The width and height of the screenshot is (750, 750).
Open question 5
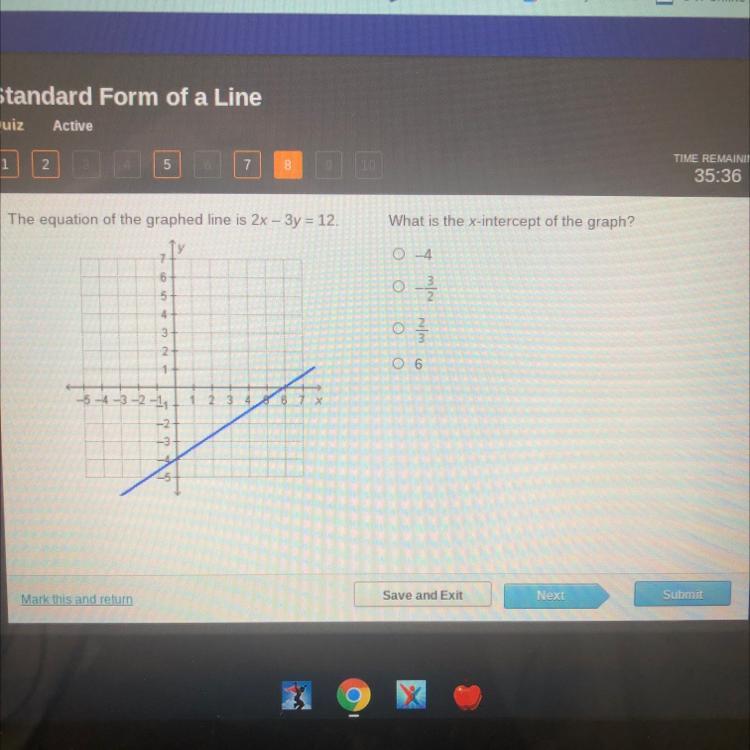pyautogui.click(x=166, y=164)
